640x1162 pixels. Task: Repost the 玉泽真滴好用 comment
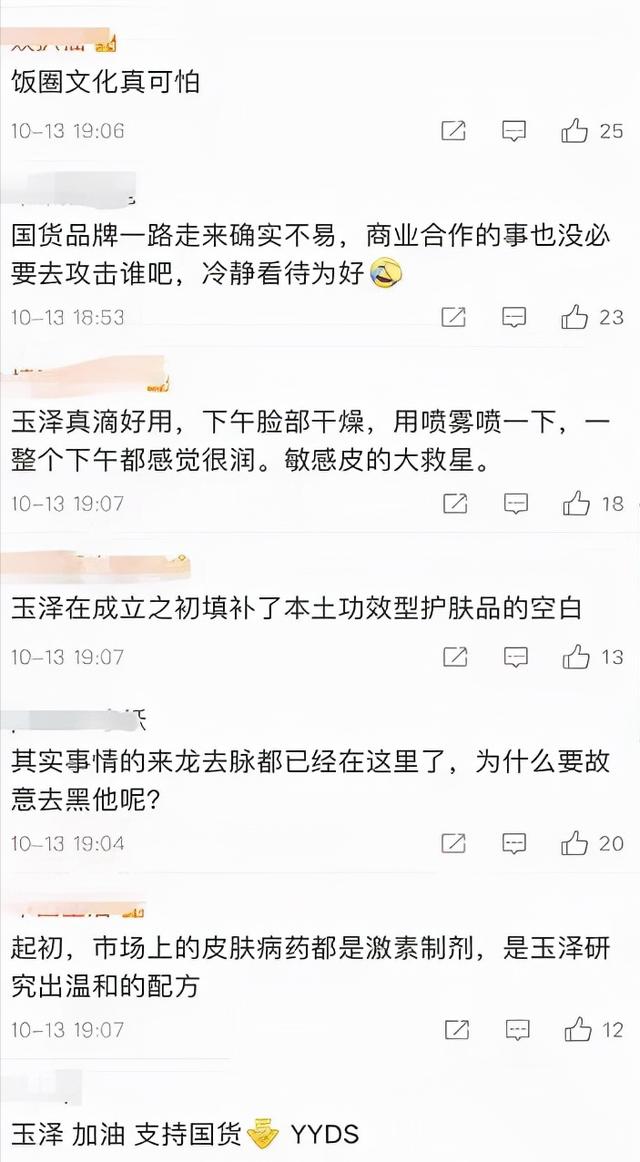click(455, 504)
